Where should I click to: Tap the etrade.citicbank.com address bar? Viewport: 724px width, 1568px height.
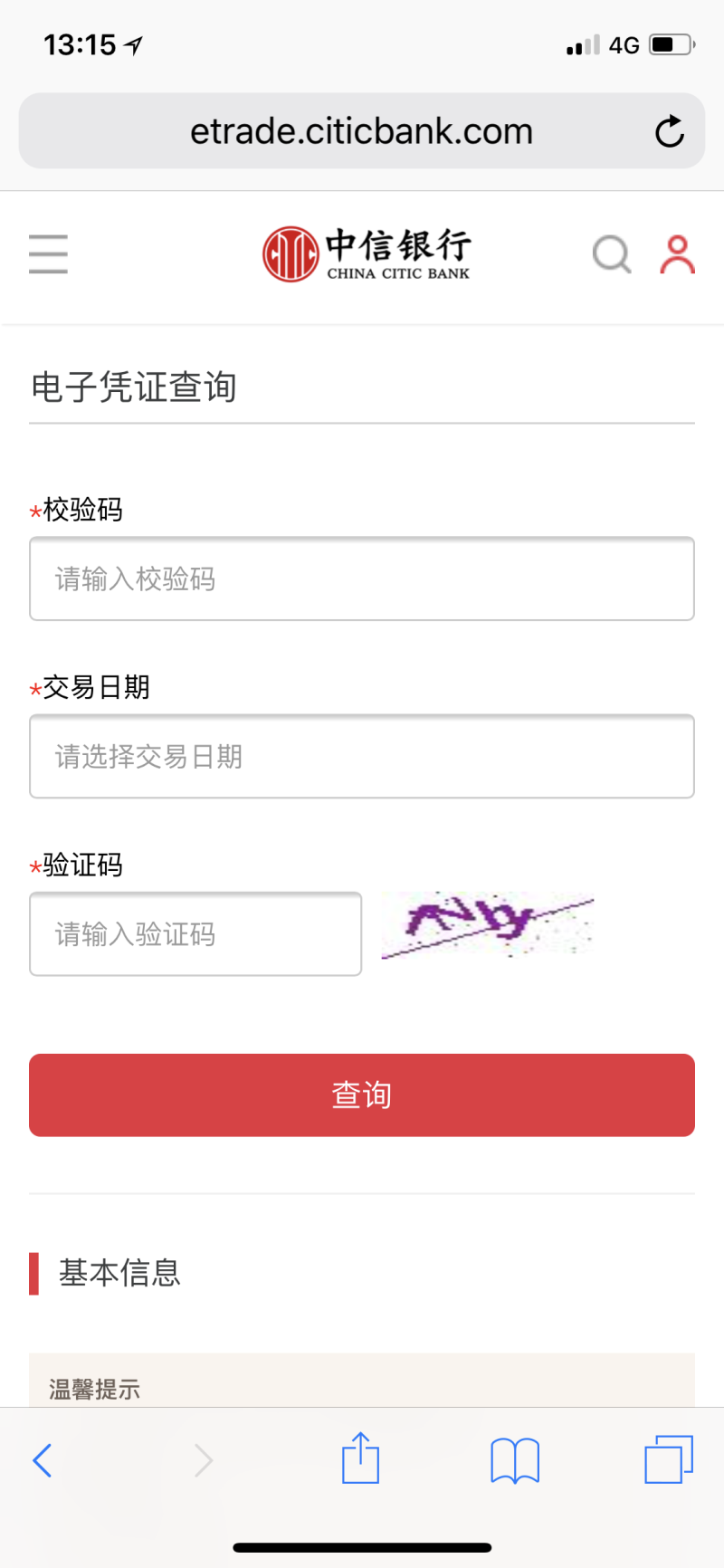point(361,131)
